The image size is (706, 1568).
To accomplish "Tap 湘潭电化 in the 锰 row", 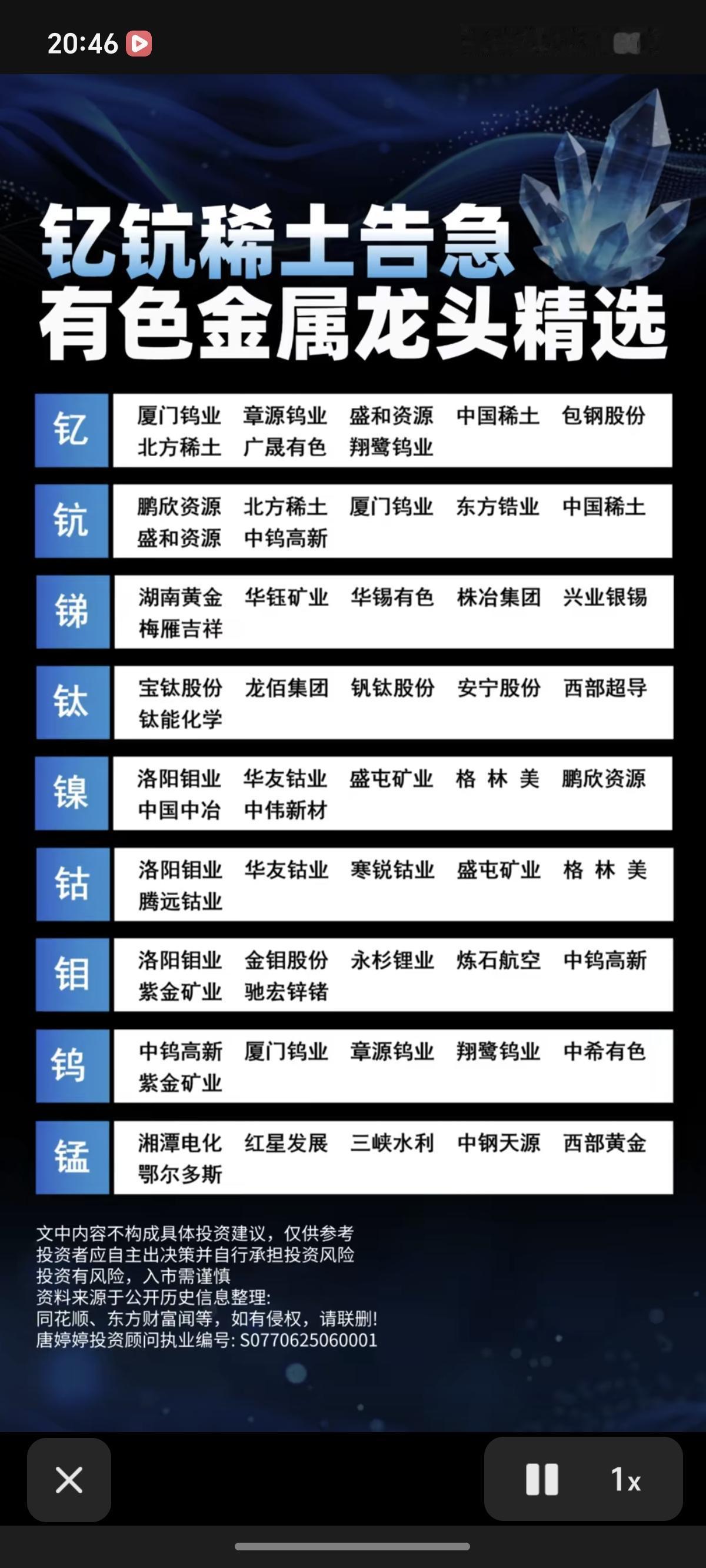I will tap(179, 1142).
